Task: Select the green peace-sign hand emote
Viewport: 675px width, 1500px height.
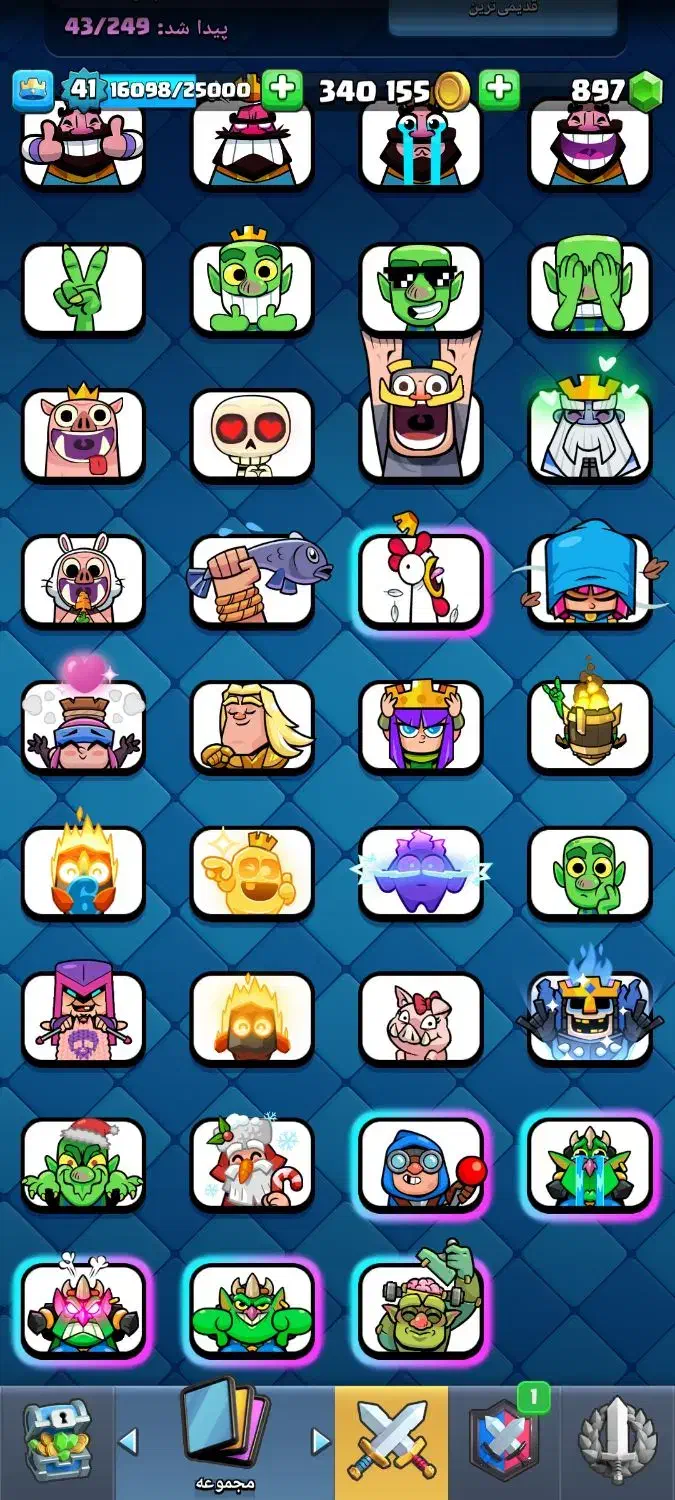Action: 83,288
